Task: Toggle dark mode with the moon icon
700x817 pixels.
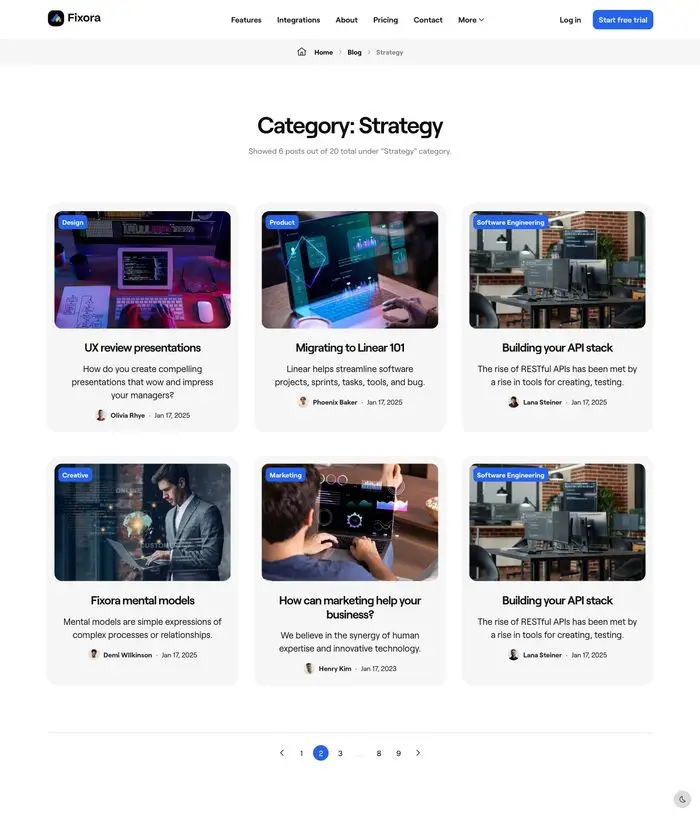Action: click(682, 799)
